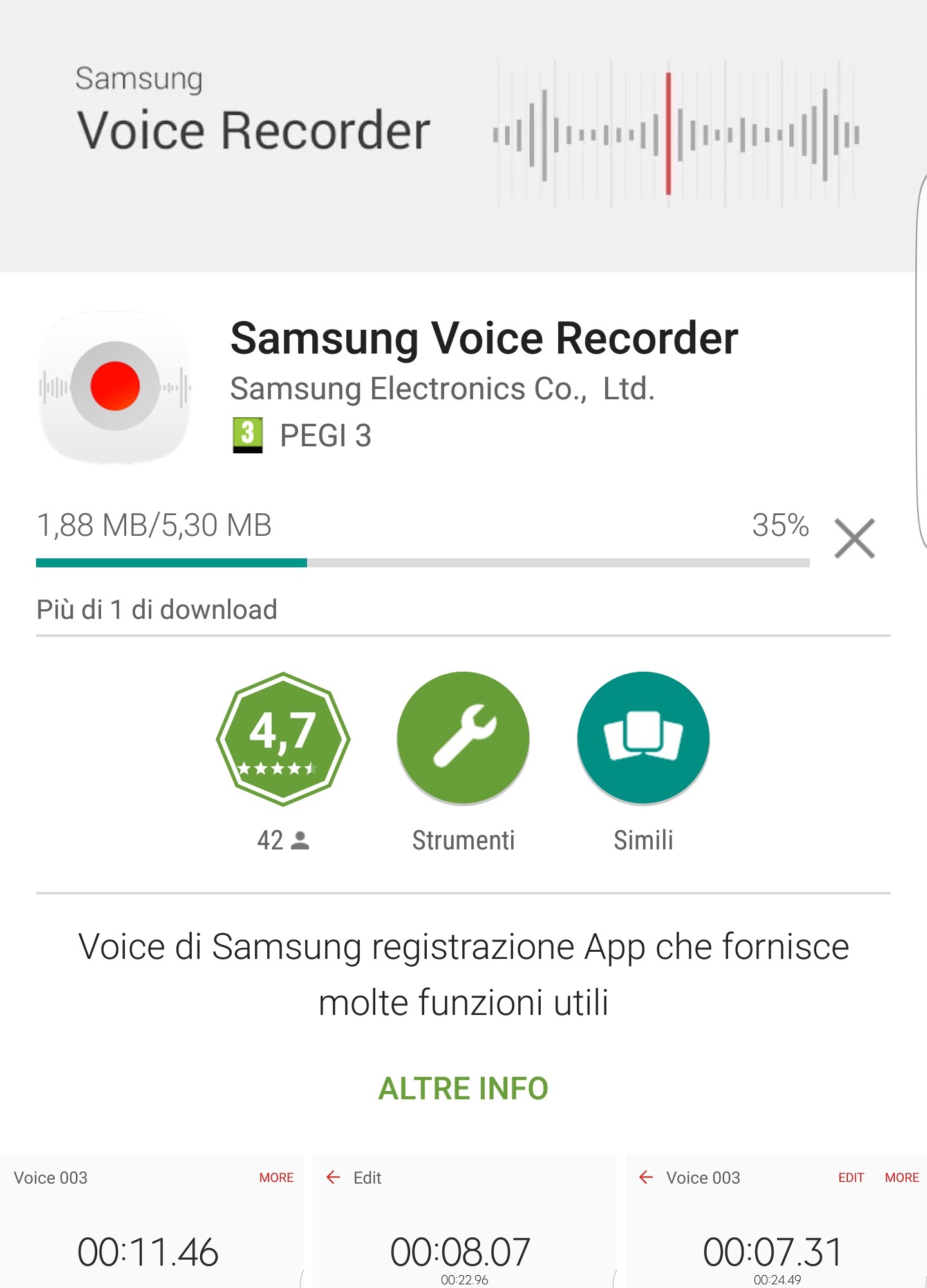Tap ALTRE INFO to read more
Screen dimensions: 927x1288
(x=463, y=1089)
